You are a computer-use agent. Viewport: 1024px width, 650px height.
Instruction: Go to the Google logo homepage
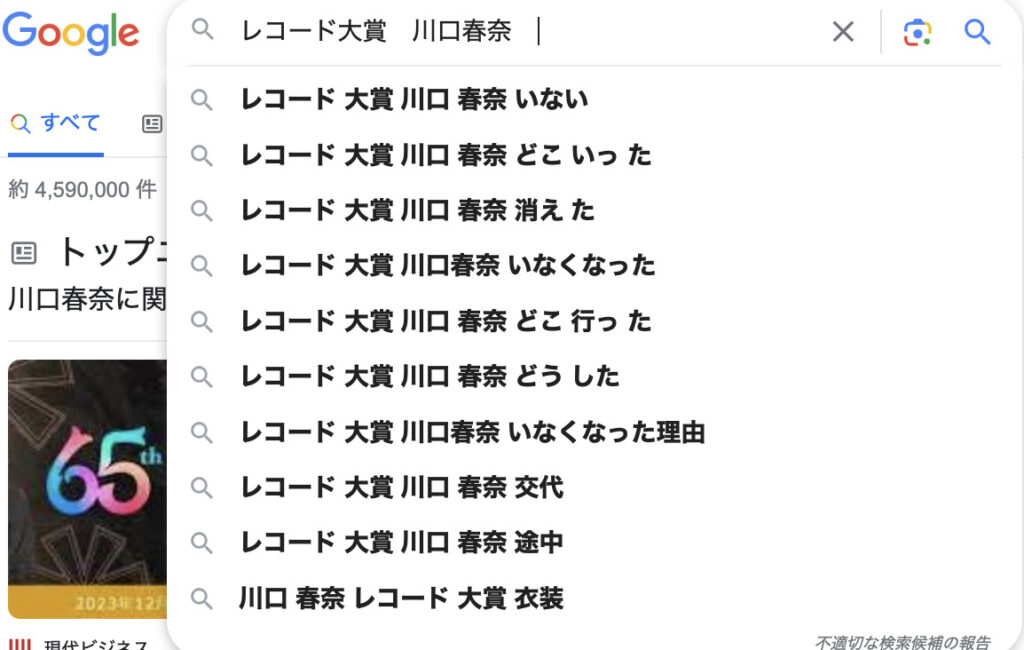pyautogui.click(x=70, y=33)
